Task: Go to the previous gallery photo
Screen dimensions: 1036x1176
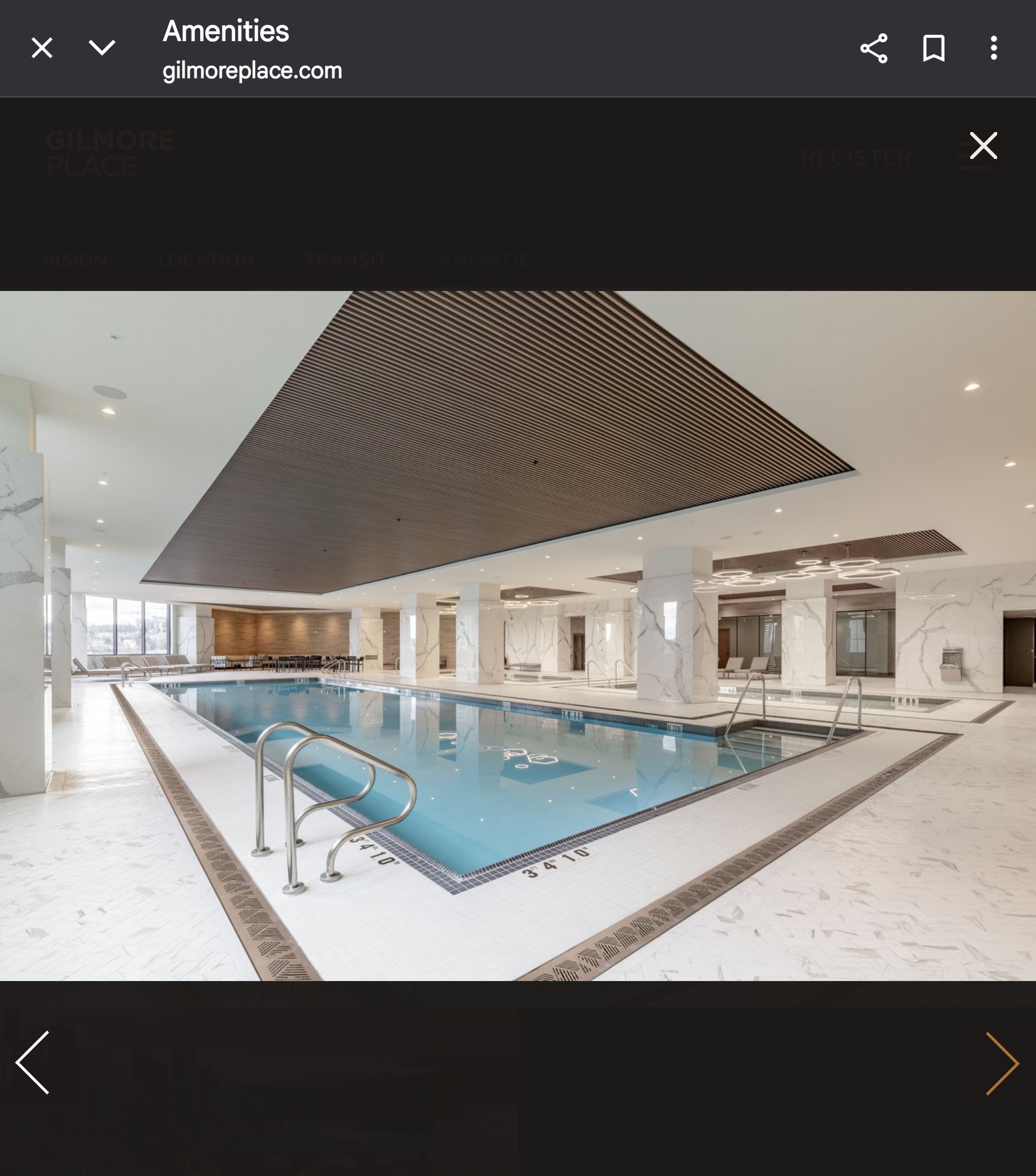Action: pyautogui.click(x=33, y=1062)
